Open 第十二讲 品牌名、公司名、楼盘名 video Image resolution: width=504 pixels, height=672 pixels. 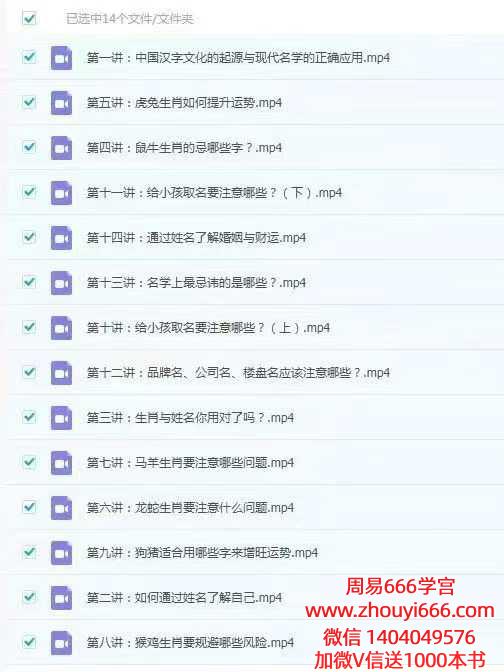click(238, 372)
